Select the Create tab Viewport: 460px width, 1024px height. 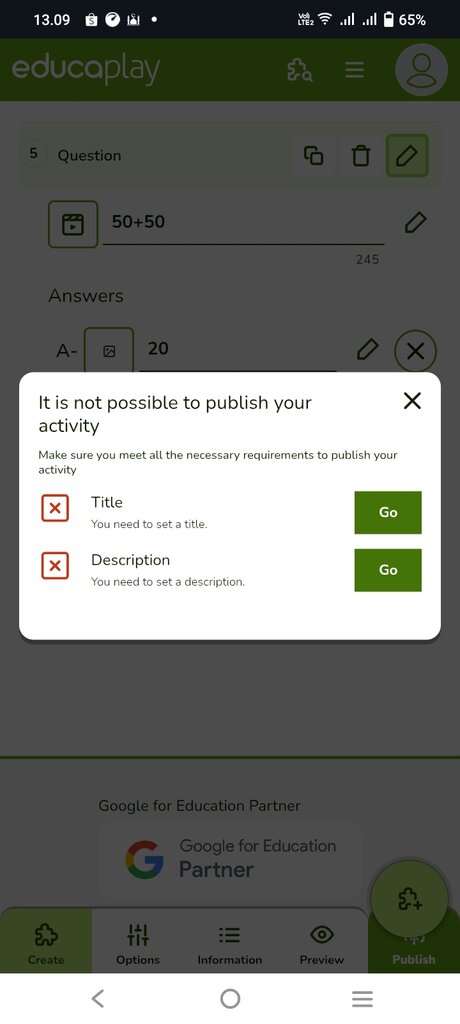[46, 944]
